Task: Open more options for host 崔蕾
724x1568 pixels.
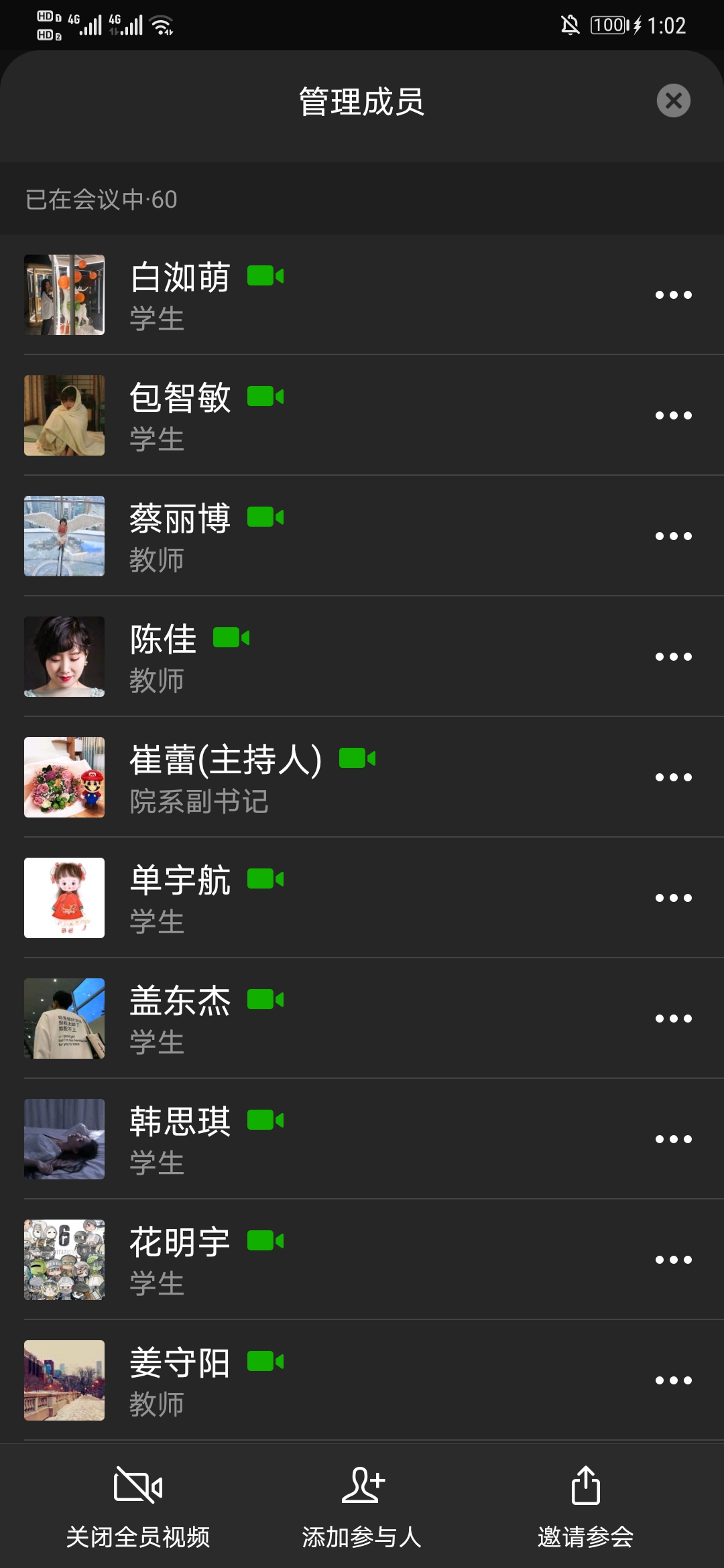Action: [673, 777]
